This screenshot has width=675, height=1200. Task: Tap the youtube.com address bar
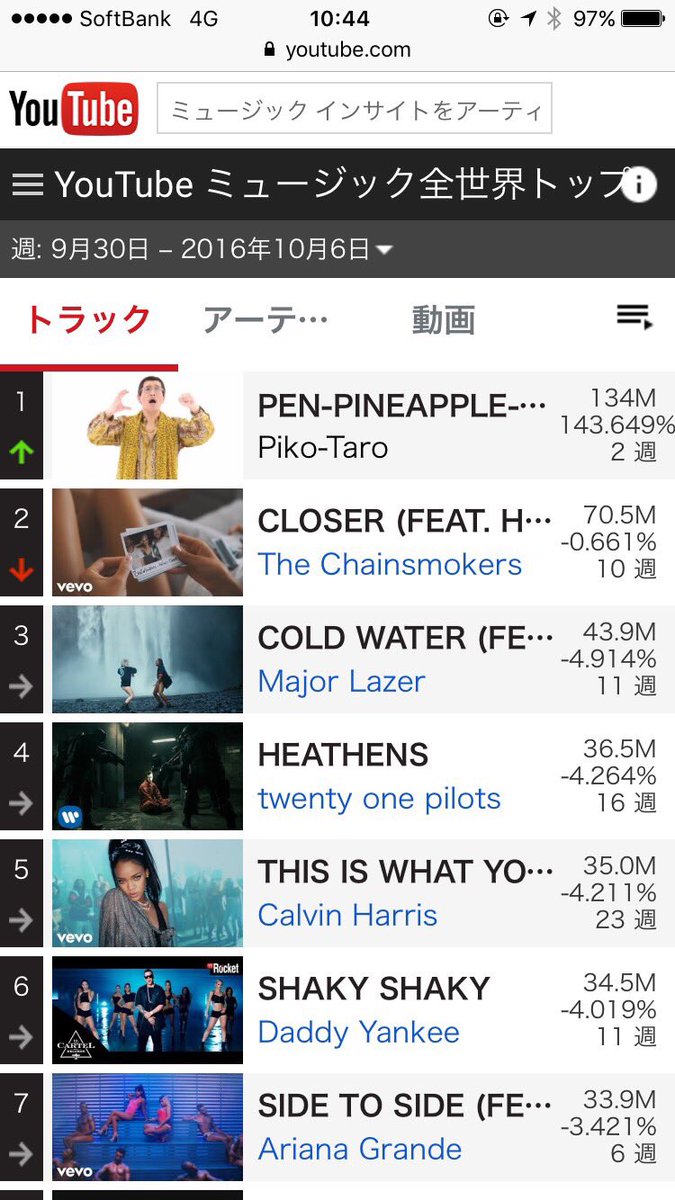(x=337, y=49)
